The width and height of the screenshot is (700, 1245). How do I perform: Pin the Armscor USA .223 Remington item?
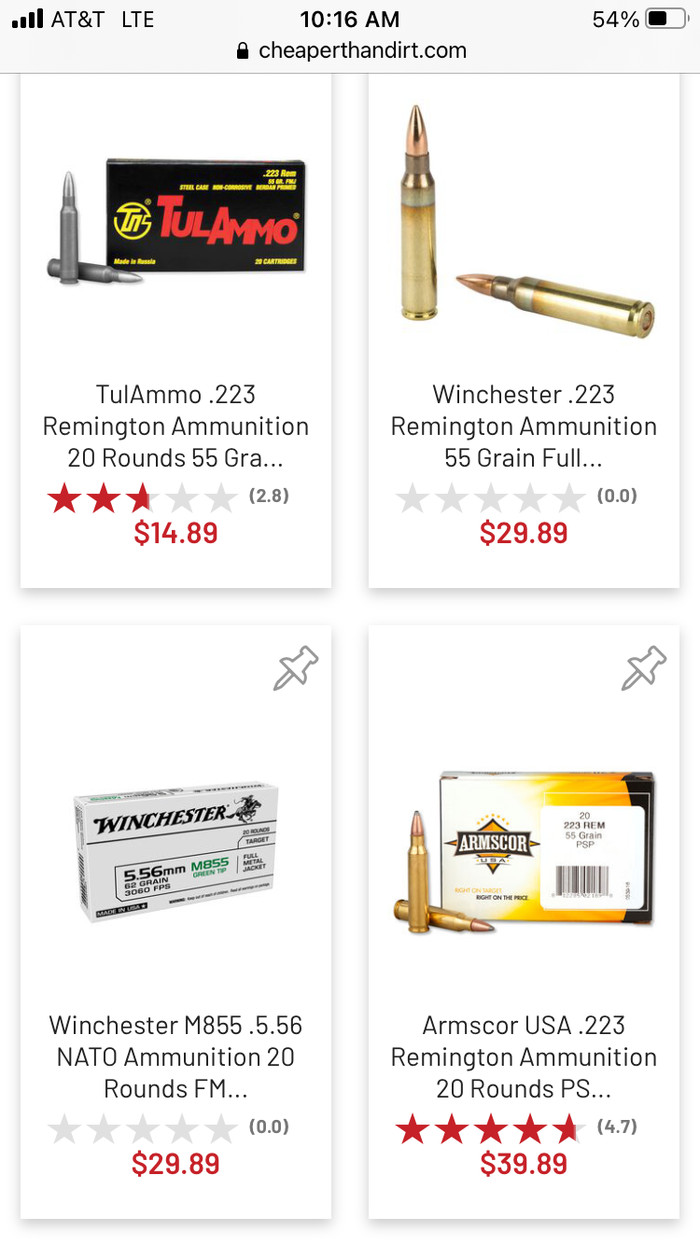643,668
